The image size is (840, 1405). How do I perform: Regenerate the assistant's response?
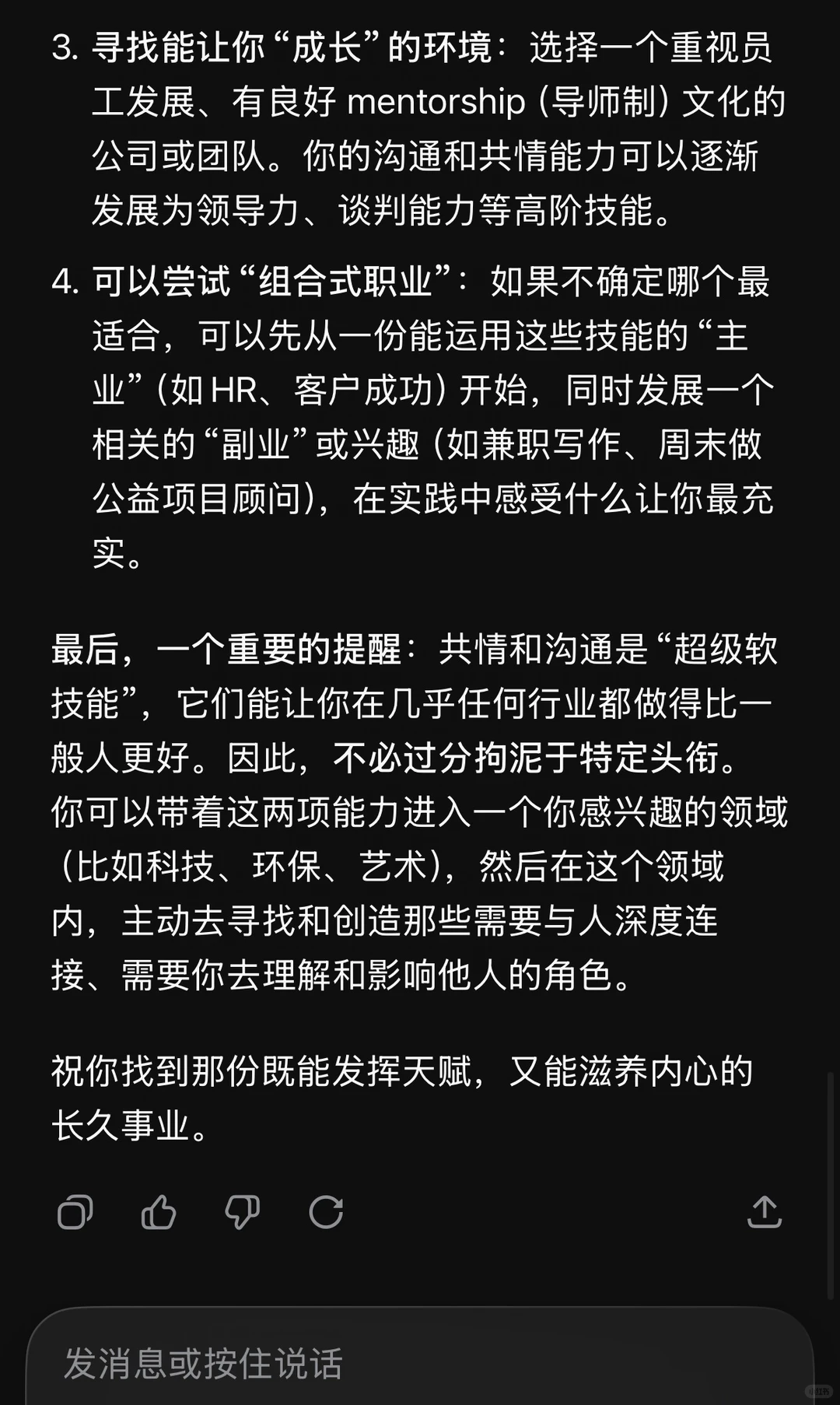point(326,1212)
